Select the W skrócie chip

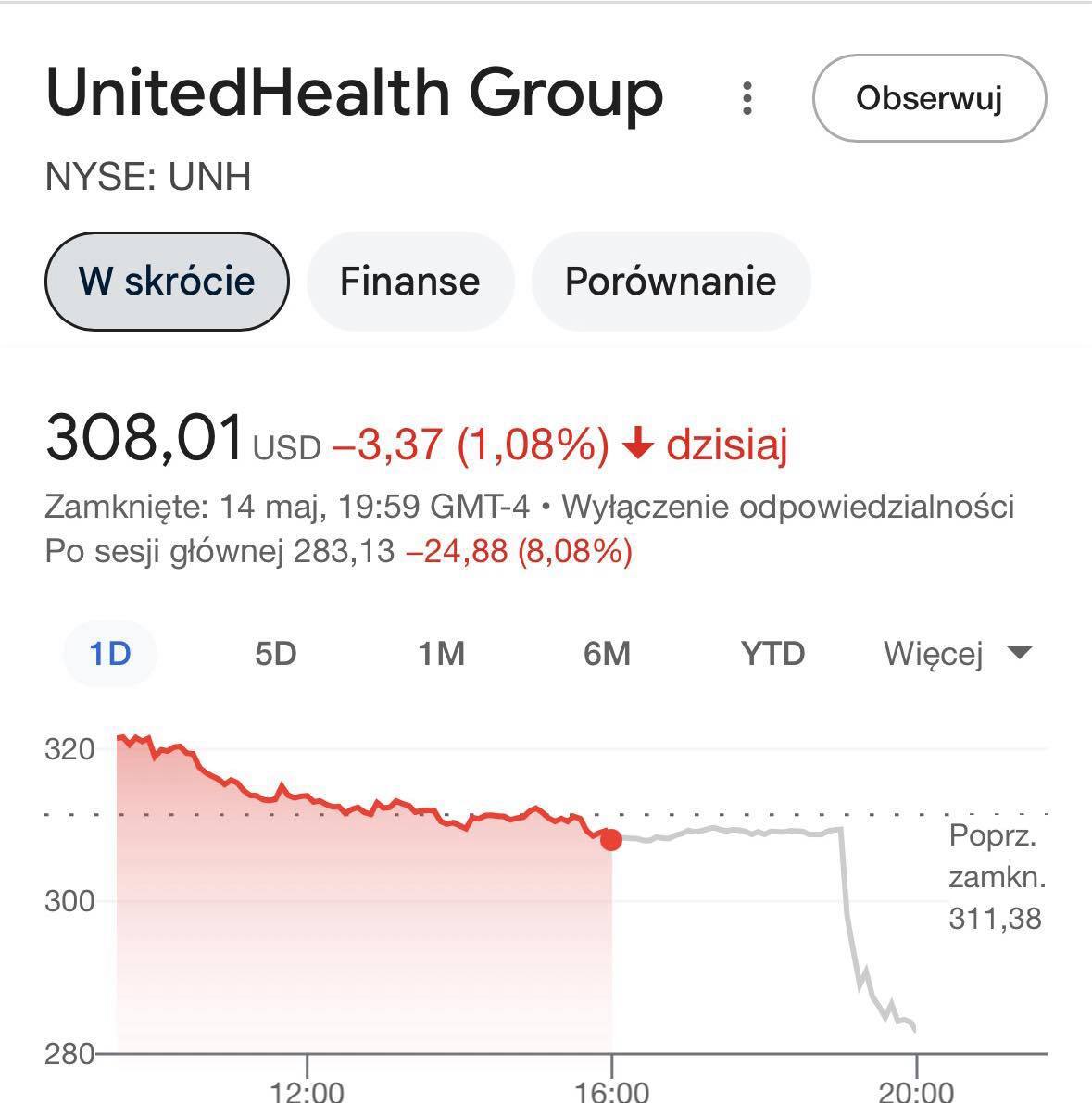tap(167, 281)
